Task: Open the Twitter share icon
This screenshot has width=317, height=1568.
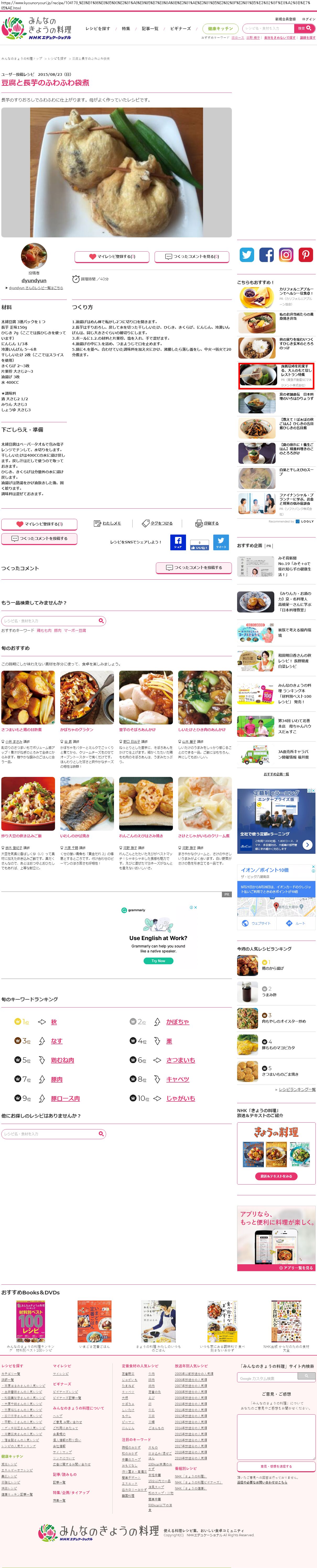Action: [x=247, y=254]
